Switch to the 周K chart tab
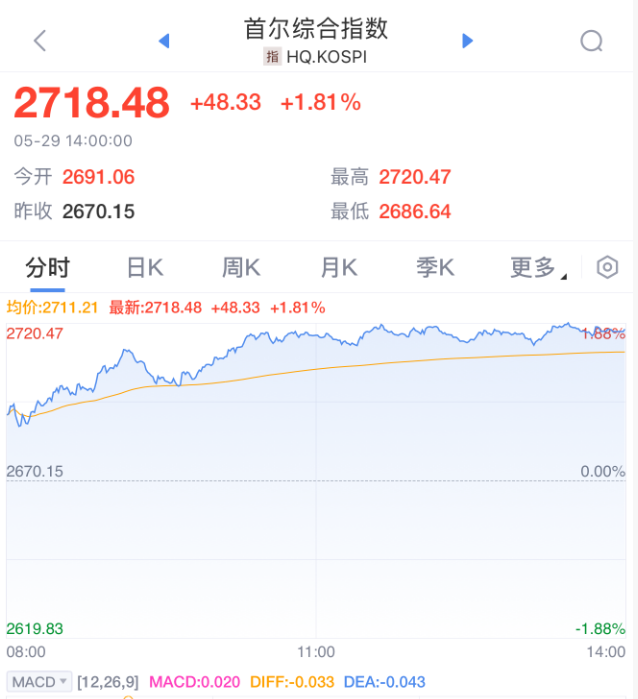This screenshot has width=638, height=699. point(241,268)
